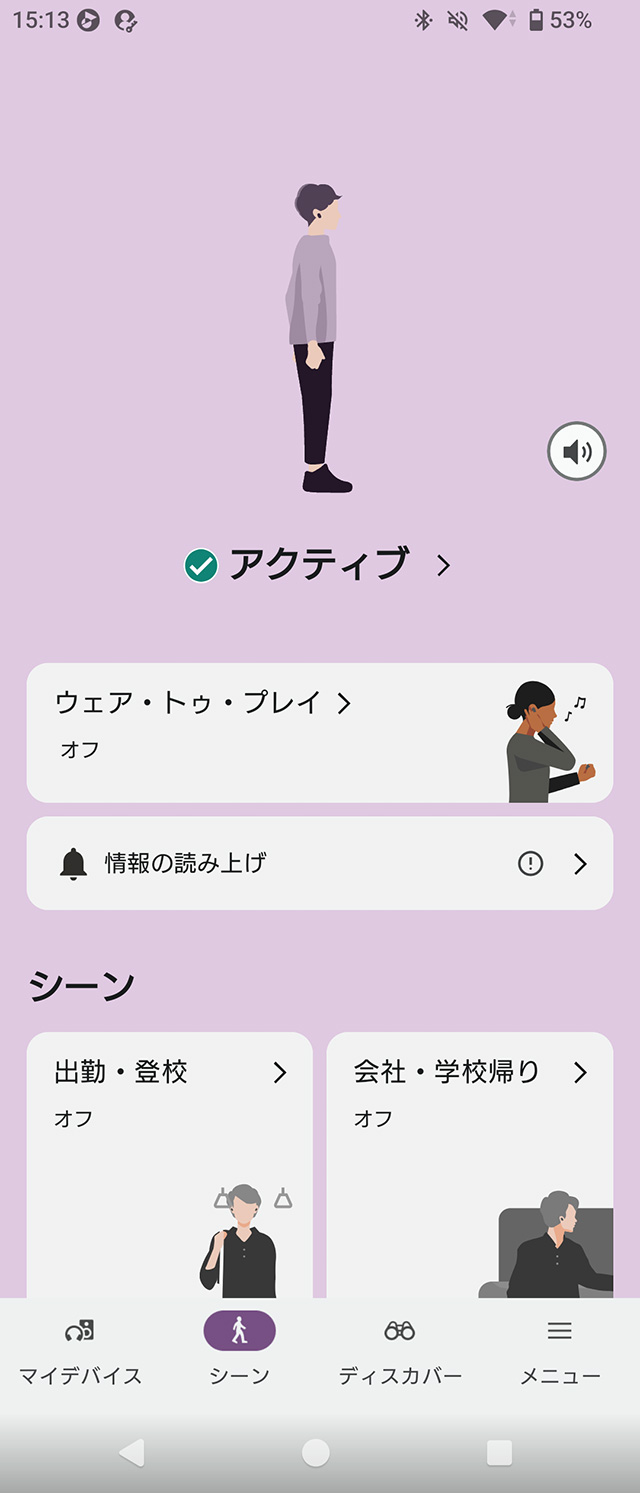Go to the home screen
The height and width of the screenshot is (1493, 640).
(316, 1452)
